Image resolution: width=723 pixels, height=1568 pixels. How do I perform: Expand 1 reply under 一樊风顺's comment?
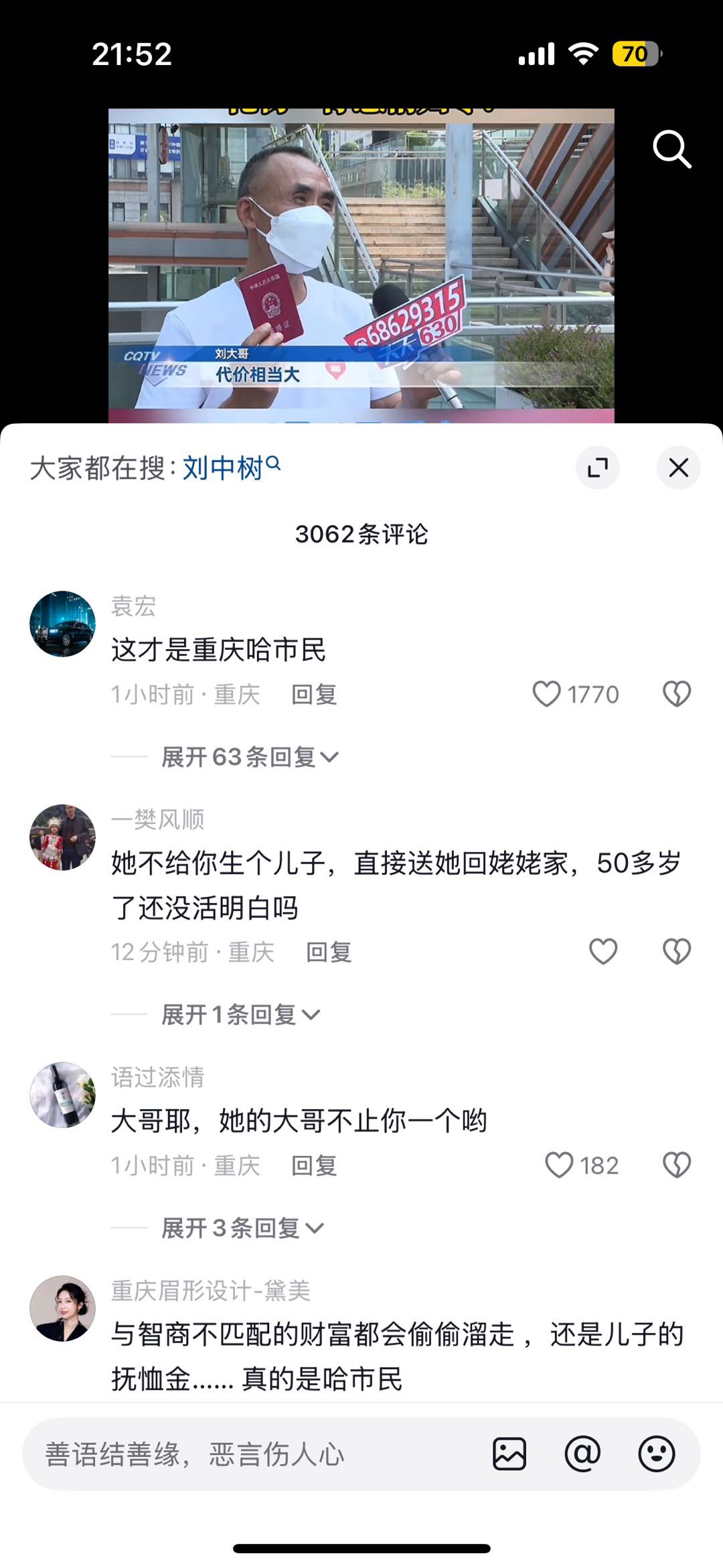click(x=241, y=1015)
